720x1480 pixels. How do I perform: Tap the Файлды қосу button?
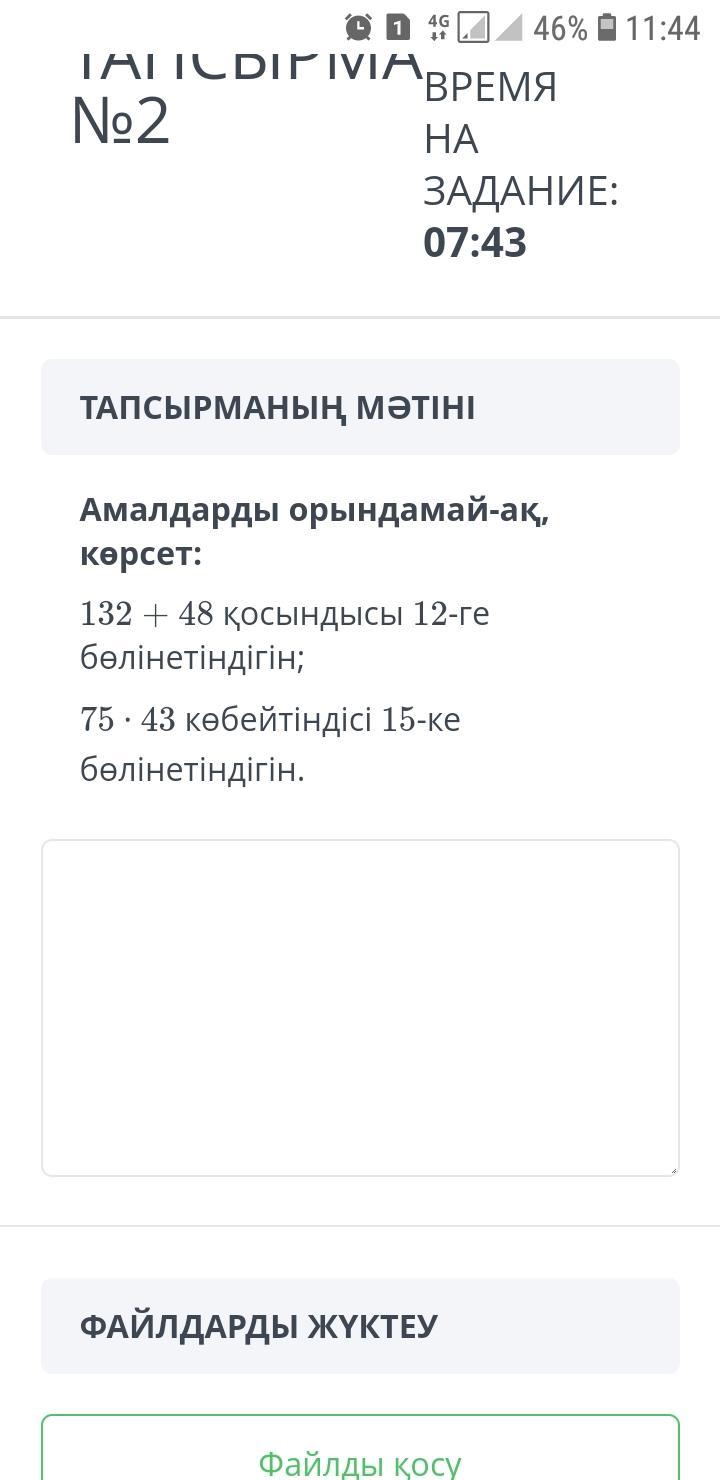click(360, 1449)
